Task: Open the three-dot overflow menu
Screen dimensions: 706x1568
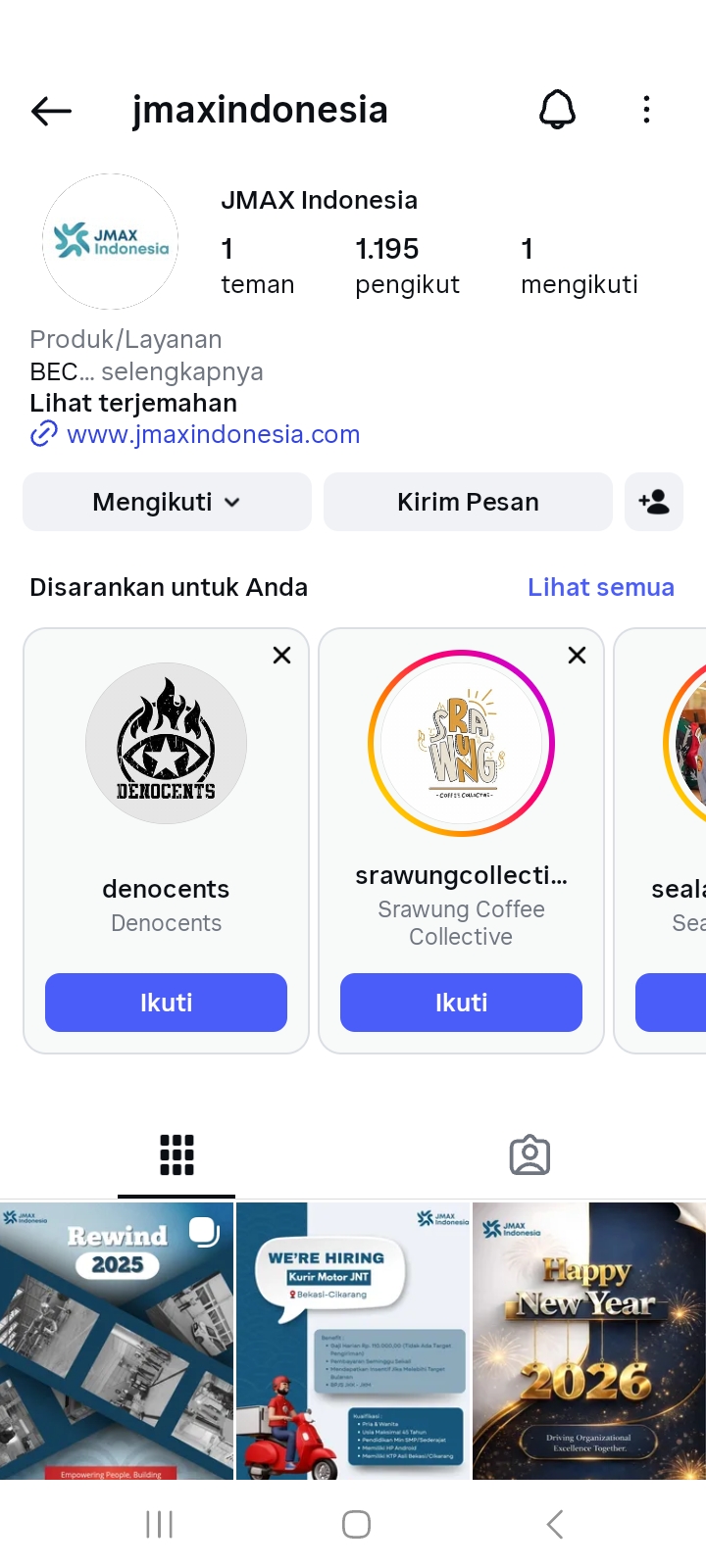Action: click(x=646, y=110)
